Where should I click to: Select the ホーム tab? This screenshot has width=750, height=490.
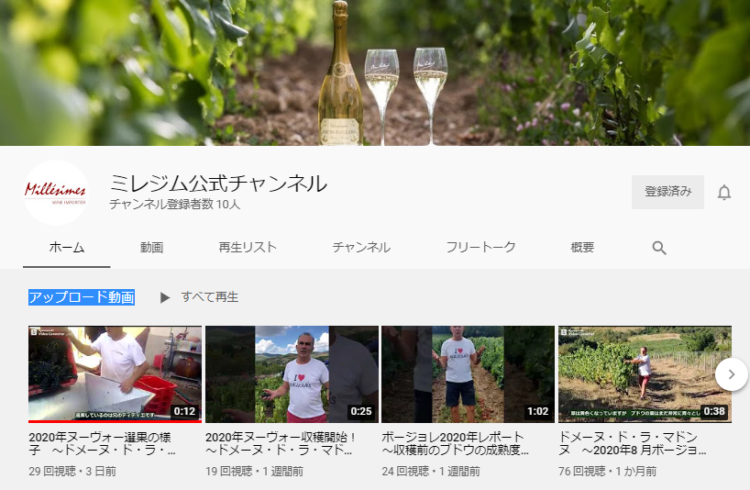tap(67, 247)
